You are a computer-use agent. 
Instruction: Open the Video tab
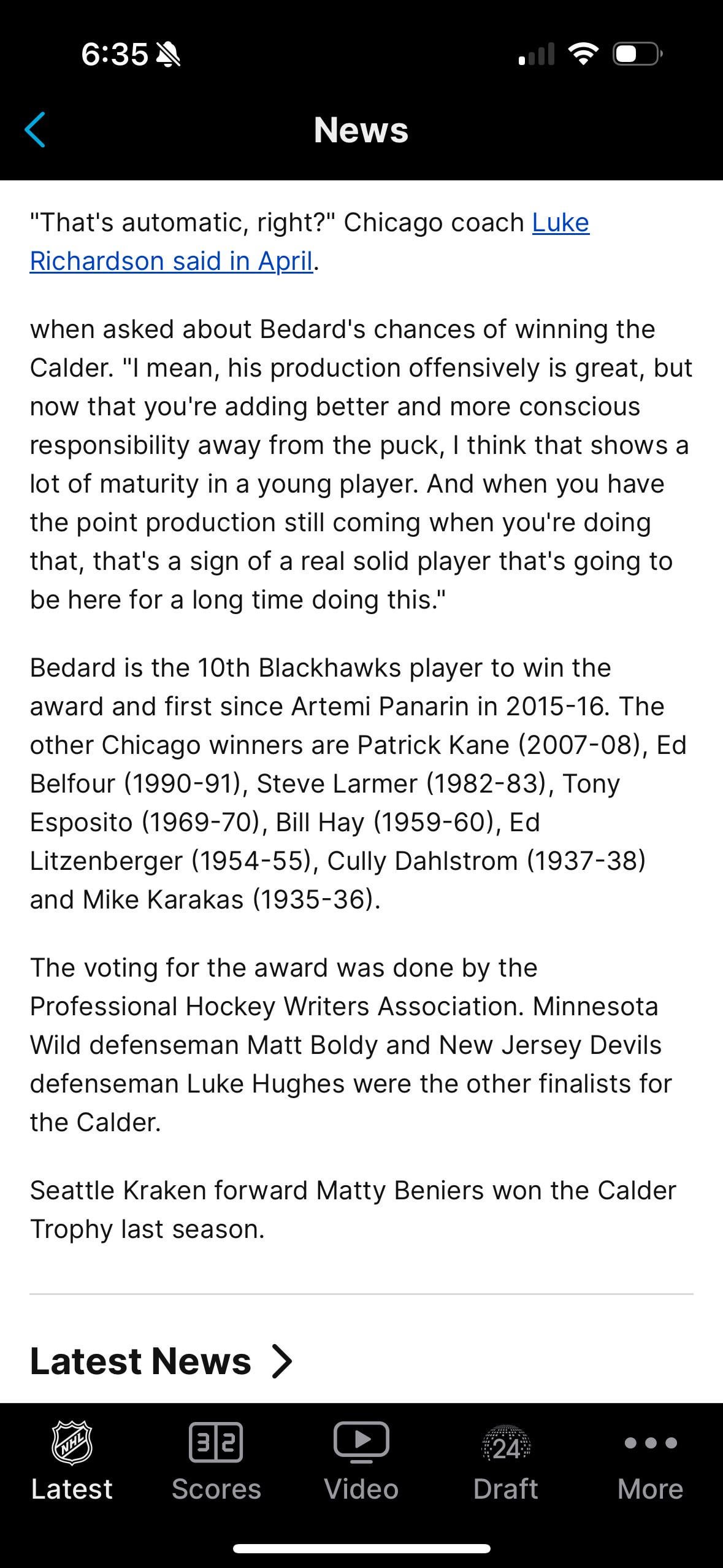tap(361, 1461)
